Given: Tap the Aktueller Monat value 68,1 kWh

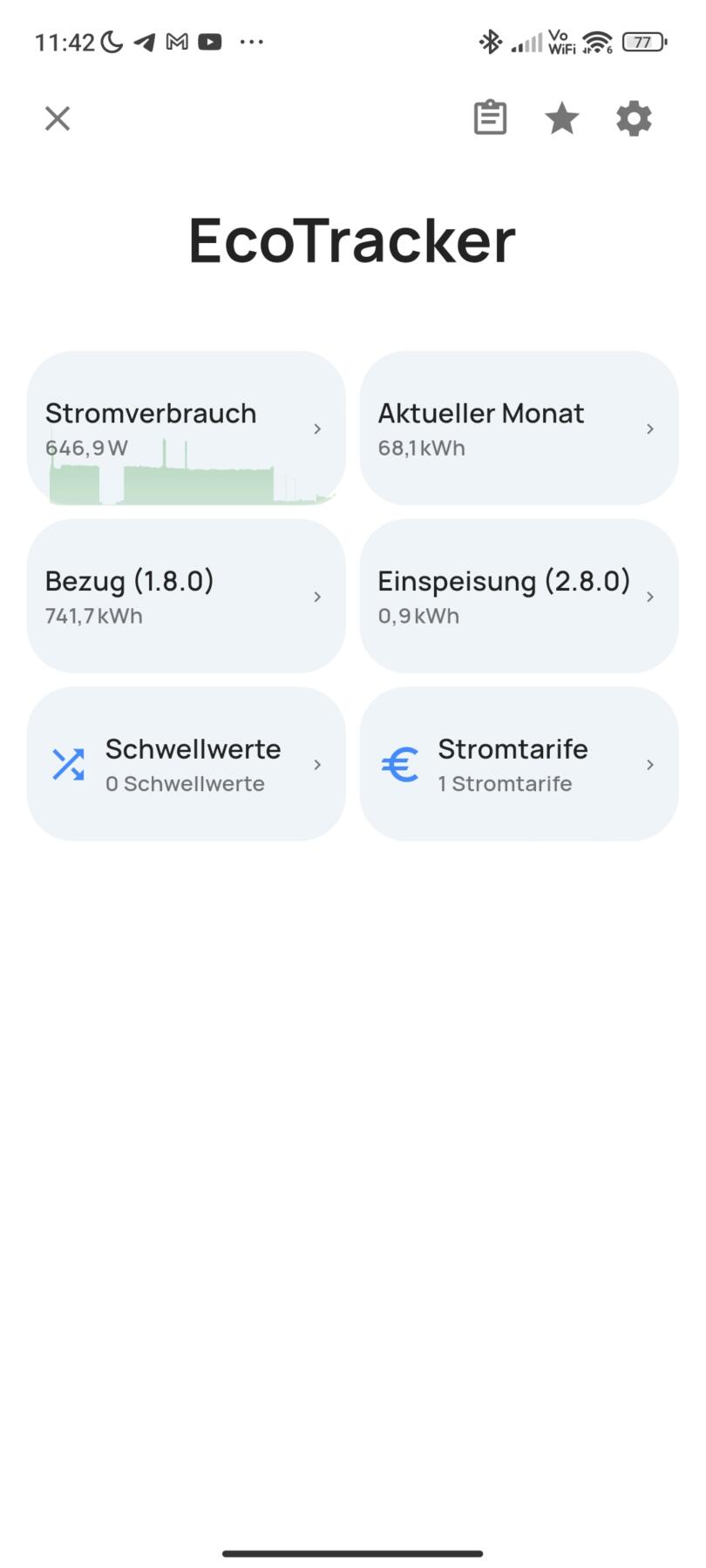Looking at the screenshot, I should [x=423, y=448].
